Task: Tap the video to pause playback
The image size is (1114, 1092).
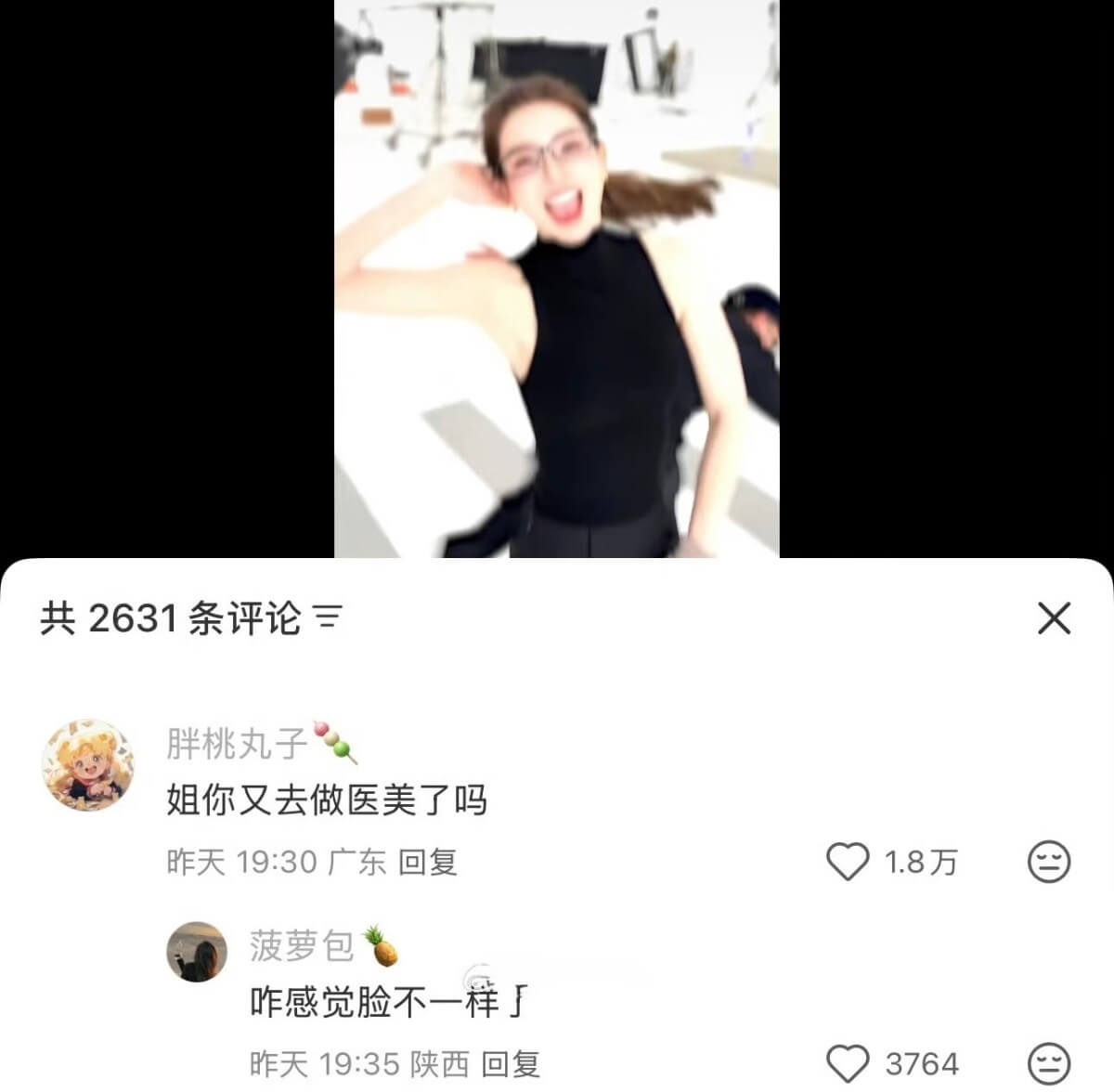Action: (x=557, y=279)
